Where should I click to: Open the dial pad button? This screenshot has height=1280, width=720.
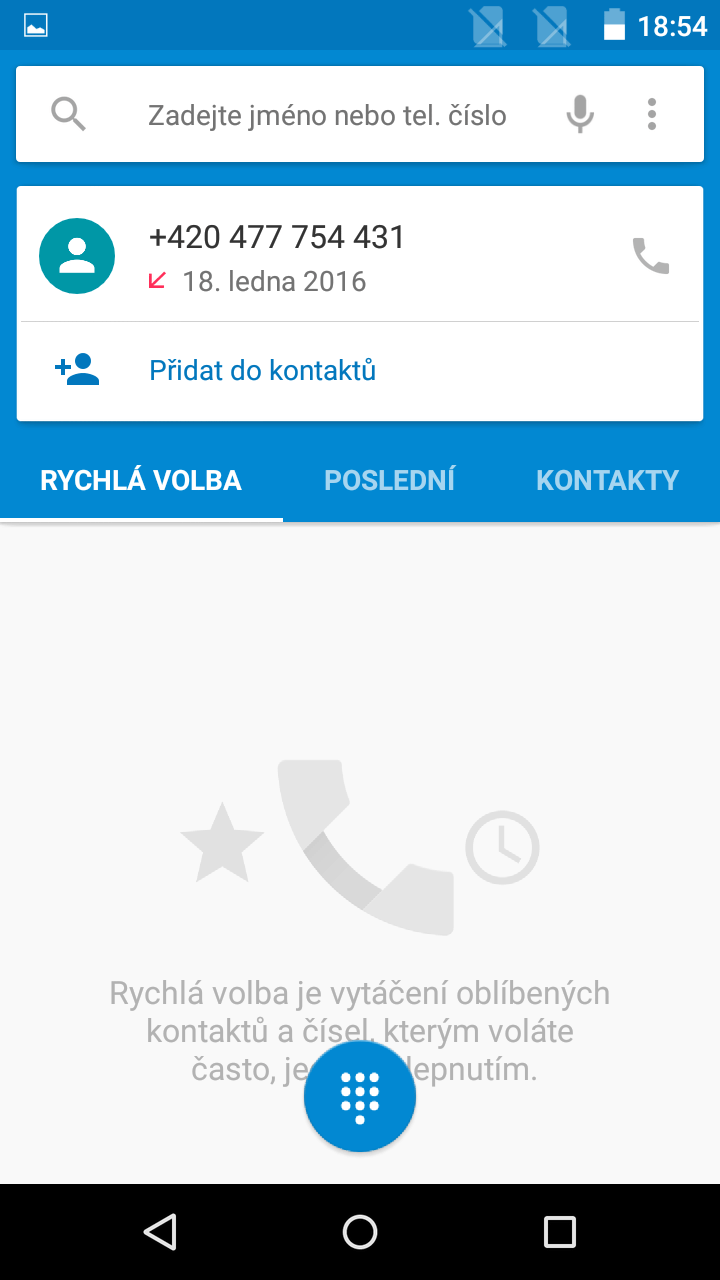360,1097
